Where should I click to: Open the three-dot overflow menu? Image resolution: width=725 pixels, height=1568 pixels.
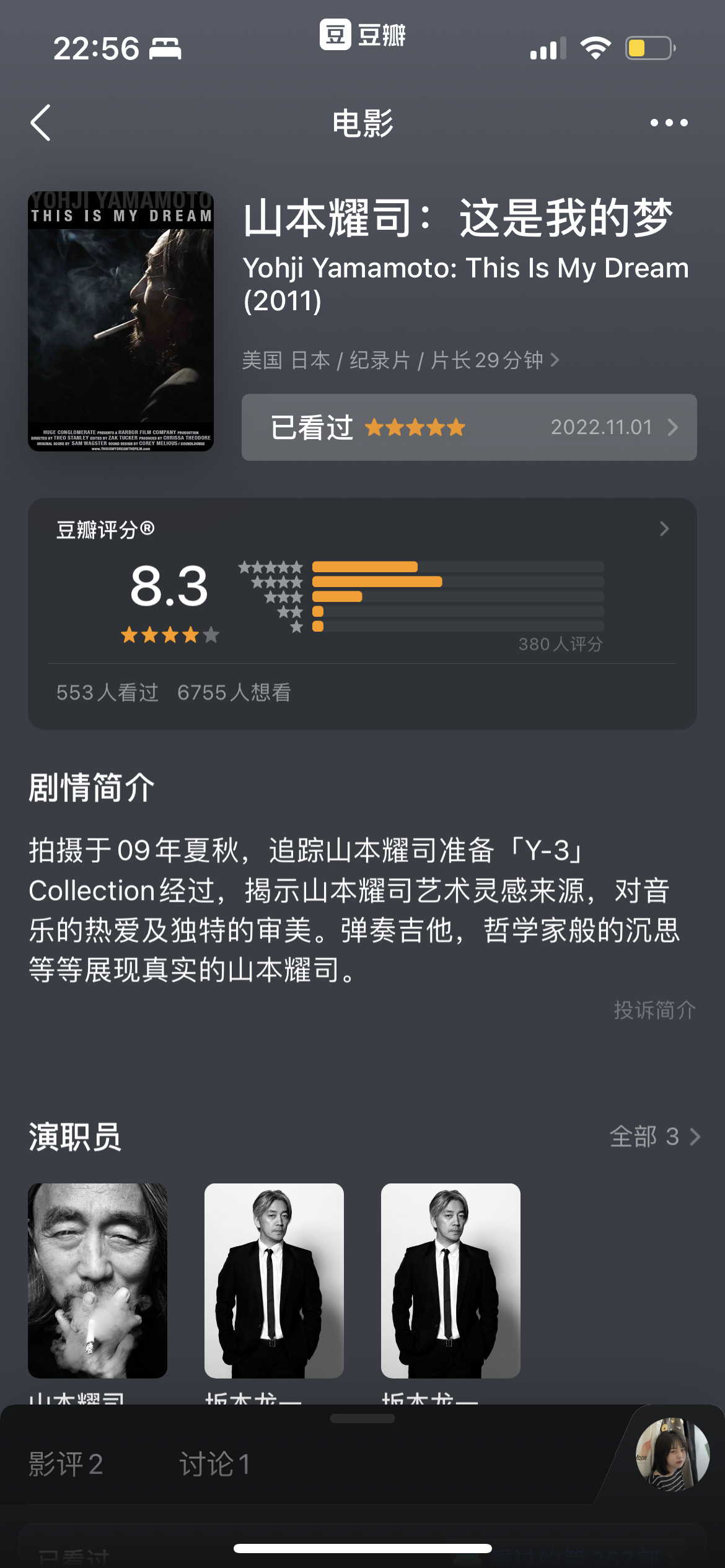(669, 123)
